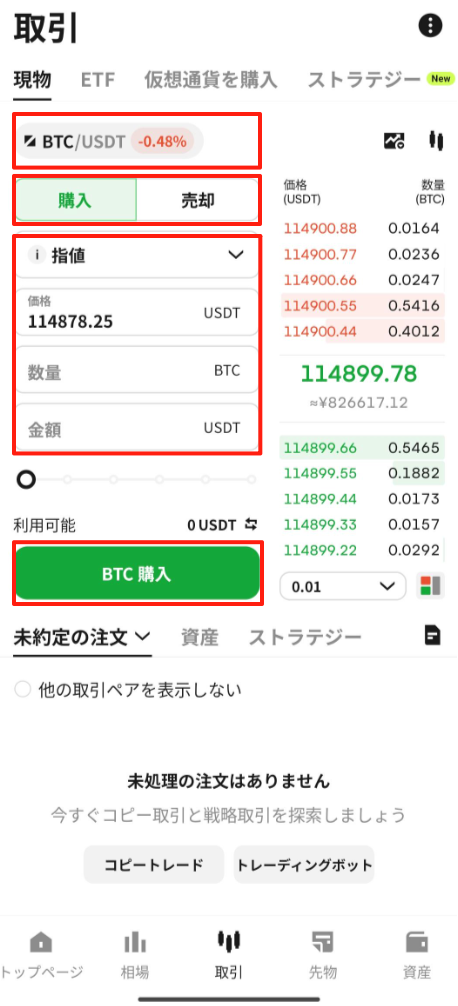Select the 売却 sell segment
Screen dimensions: 458x1006
click(197, 200)
